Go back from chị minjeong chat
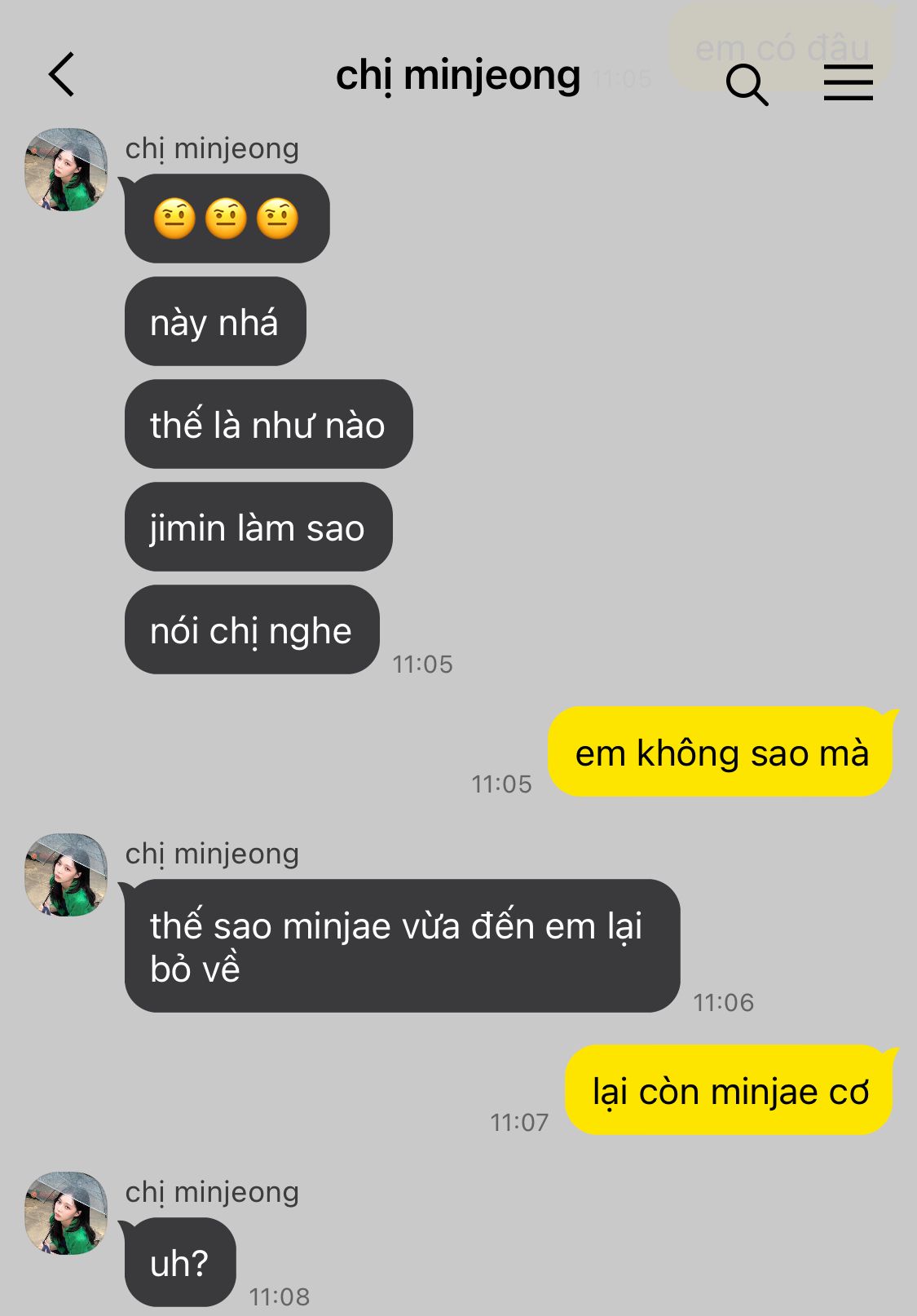This screenshot has width=917, height=1316. tap(62, 75)
